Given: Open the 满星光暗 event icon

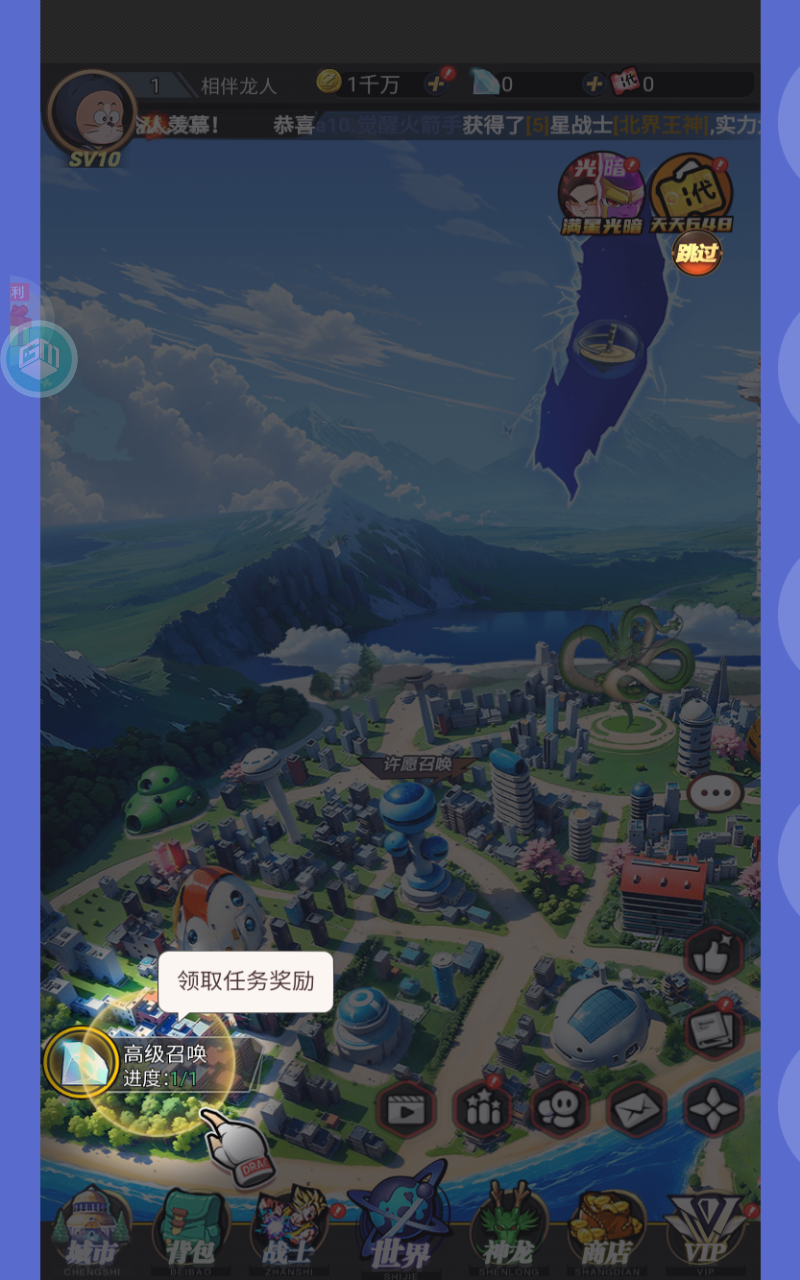Looking at the screenshot, I should [x=600, y=190].
